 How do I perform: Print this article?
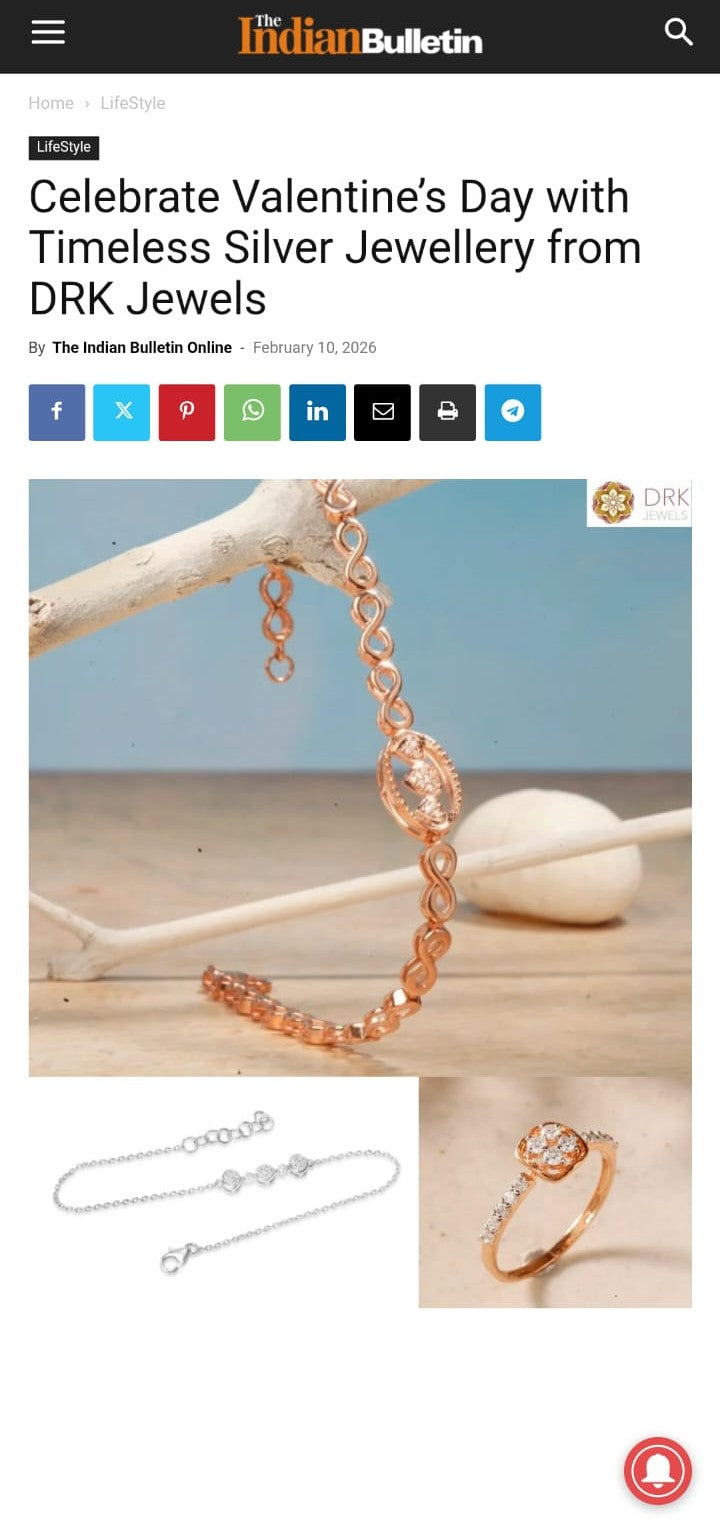[447, 412]
